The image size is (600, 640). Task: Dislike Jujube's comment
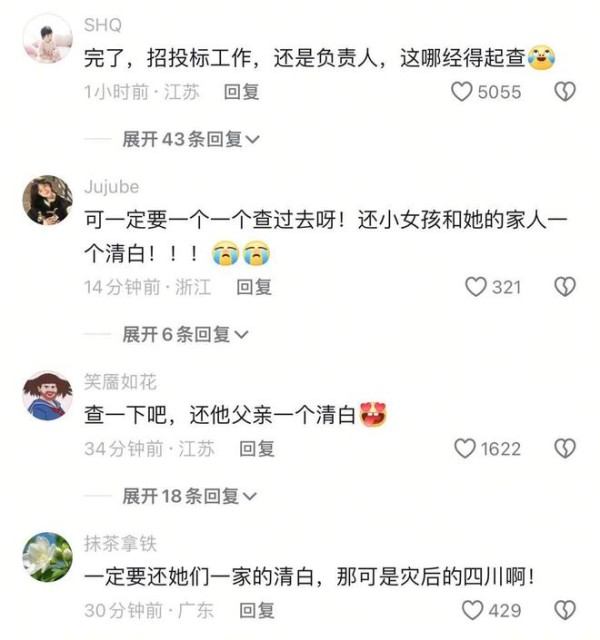pos(564,287)
